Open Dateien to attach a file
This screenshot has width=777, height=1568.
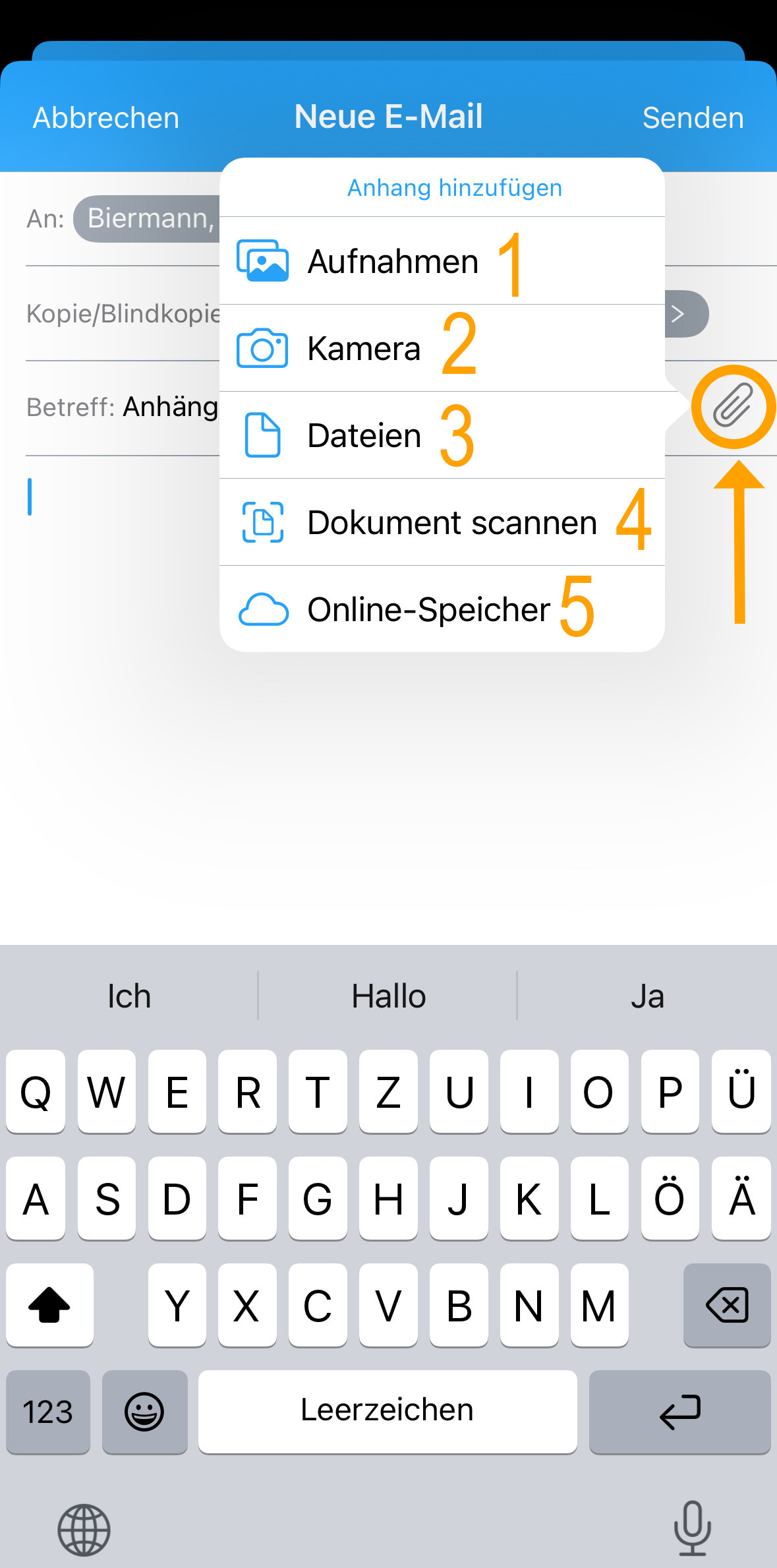click(442, 435)
